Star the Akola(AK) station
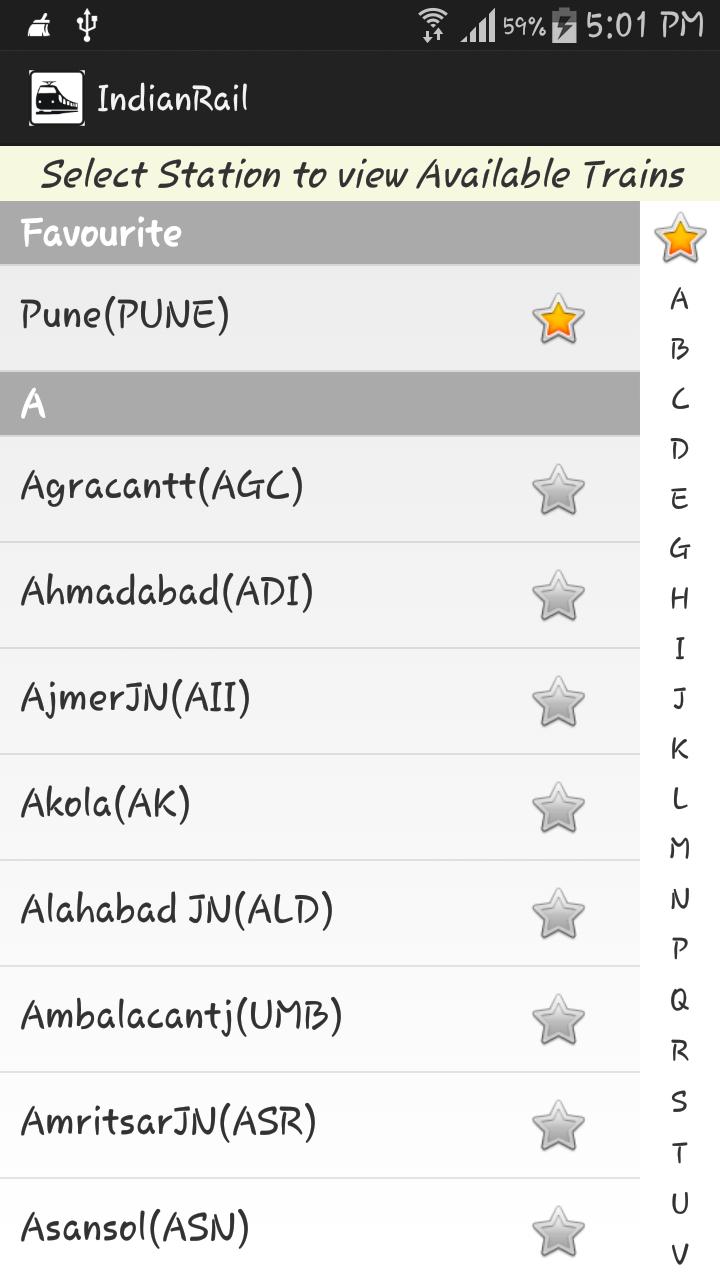The height and width of the screenshot is (1280, 720). 557,809
